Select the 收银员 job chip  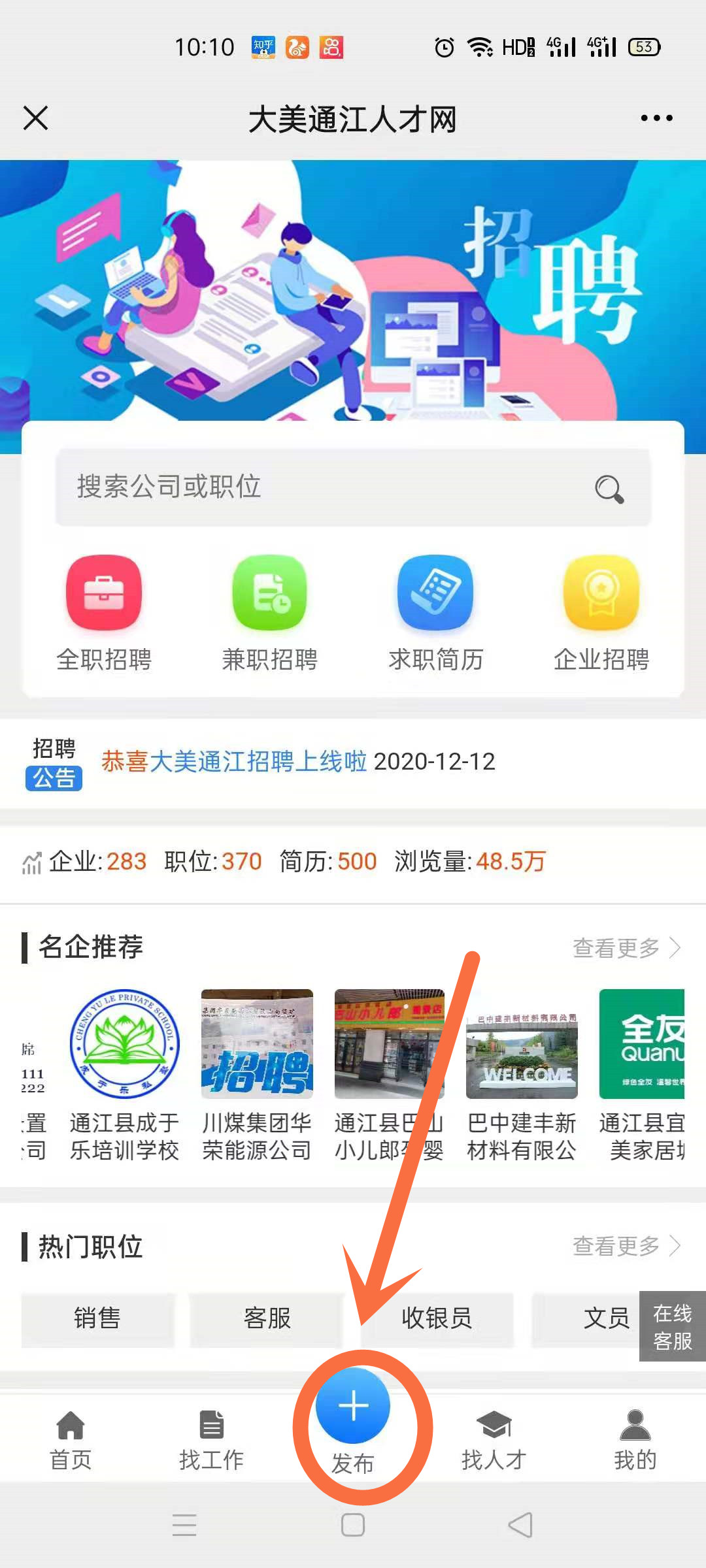coord(437,1318)
